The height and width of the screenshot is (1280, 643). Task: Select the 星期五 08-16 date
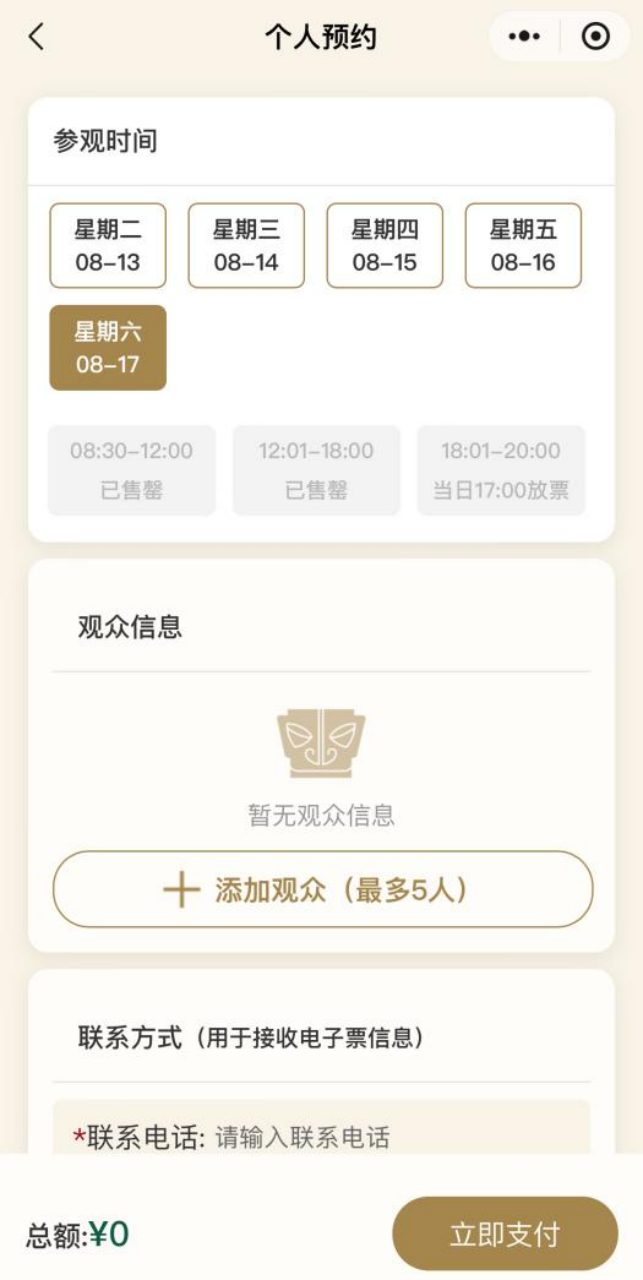pyautogui.click(x=523, y=246)
